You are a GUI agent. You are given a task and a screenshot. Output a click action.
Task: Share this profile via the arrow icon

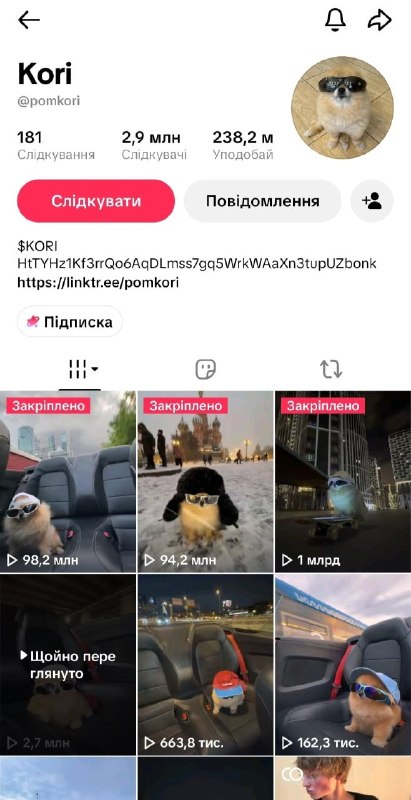point(379,20)
